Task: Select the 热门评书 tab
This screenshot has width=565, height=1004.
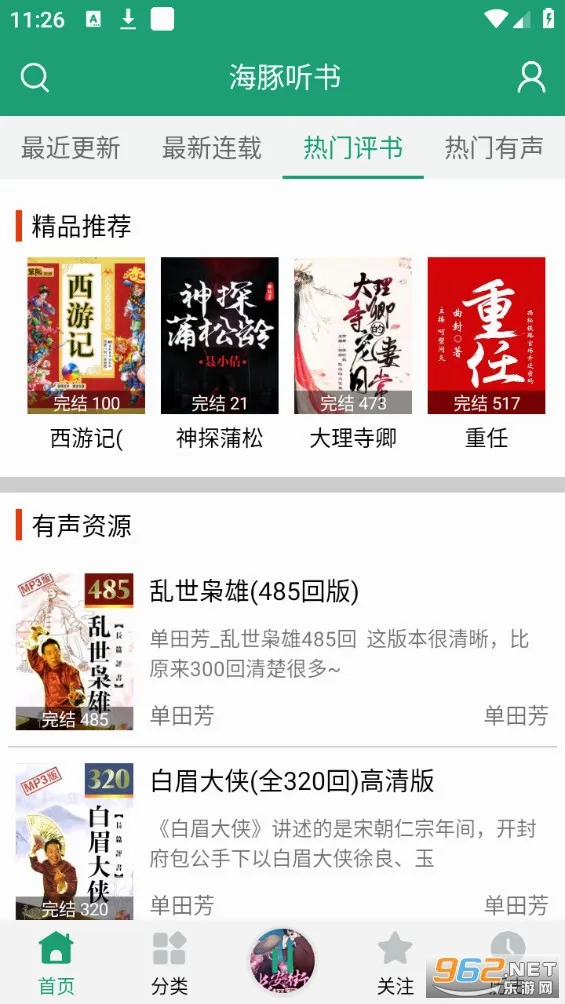Action: 353,148
